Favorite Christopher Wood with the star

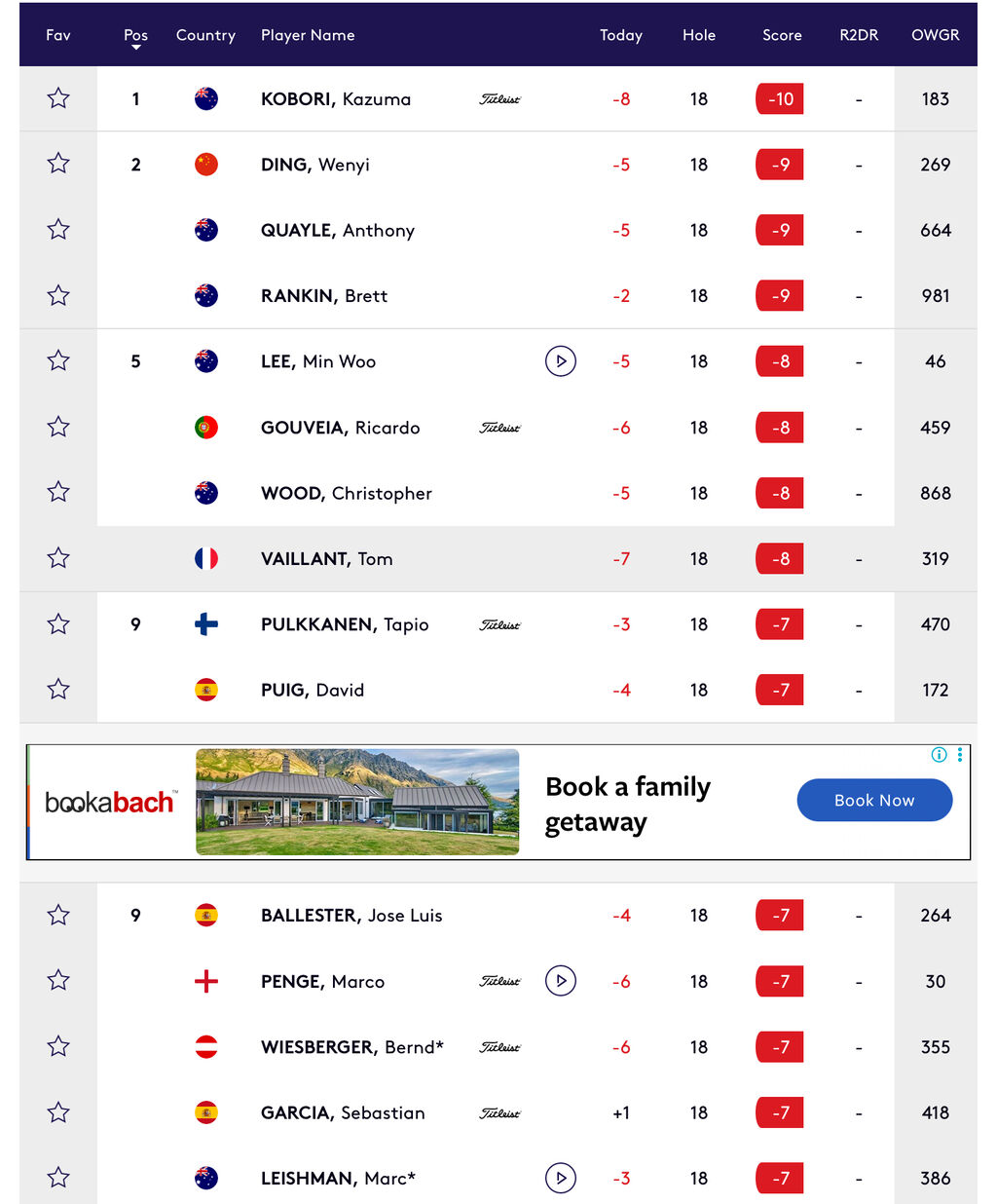click(x=58, y=493)
